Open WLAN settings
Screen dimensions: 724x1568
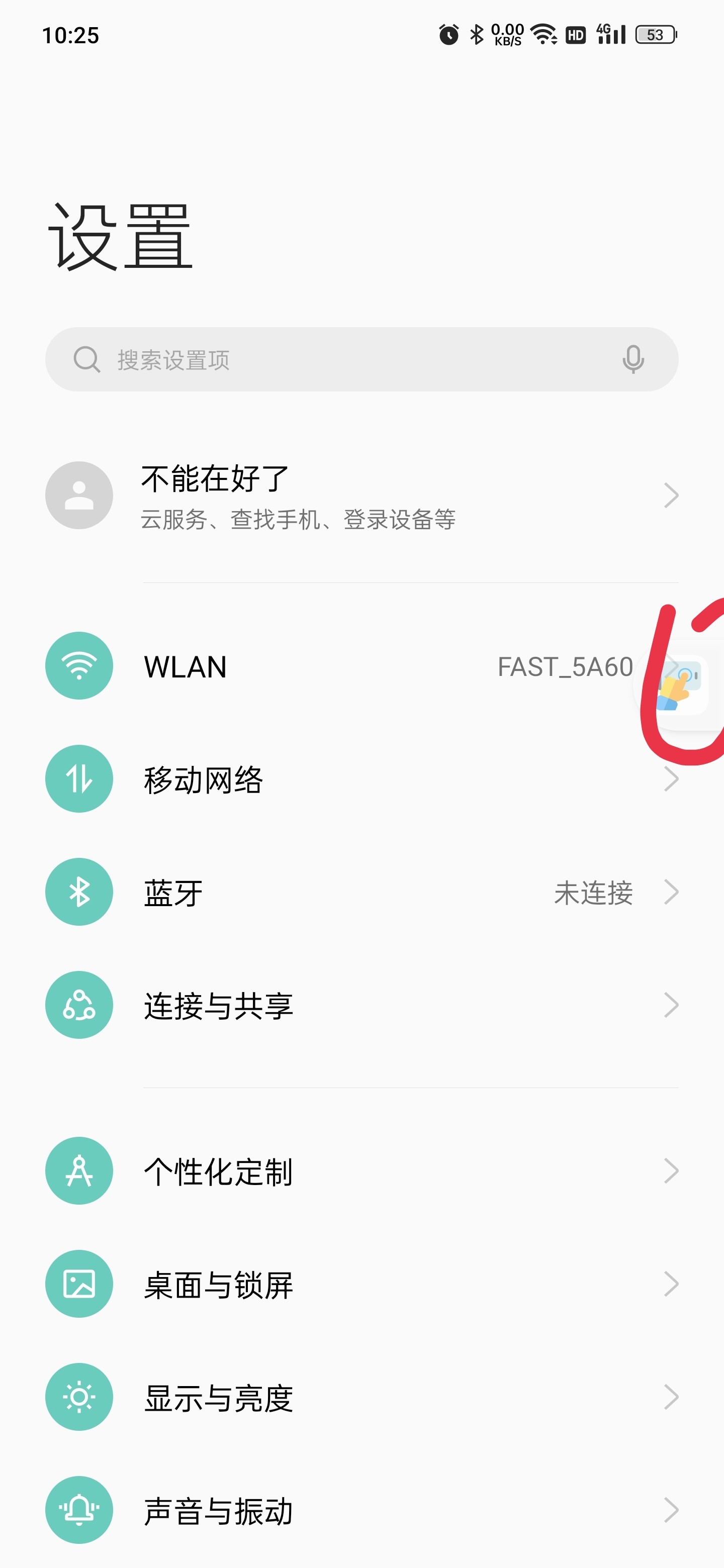(x=361, y=666)
